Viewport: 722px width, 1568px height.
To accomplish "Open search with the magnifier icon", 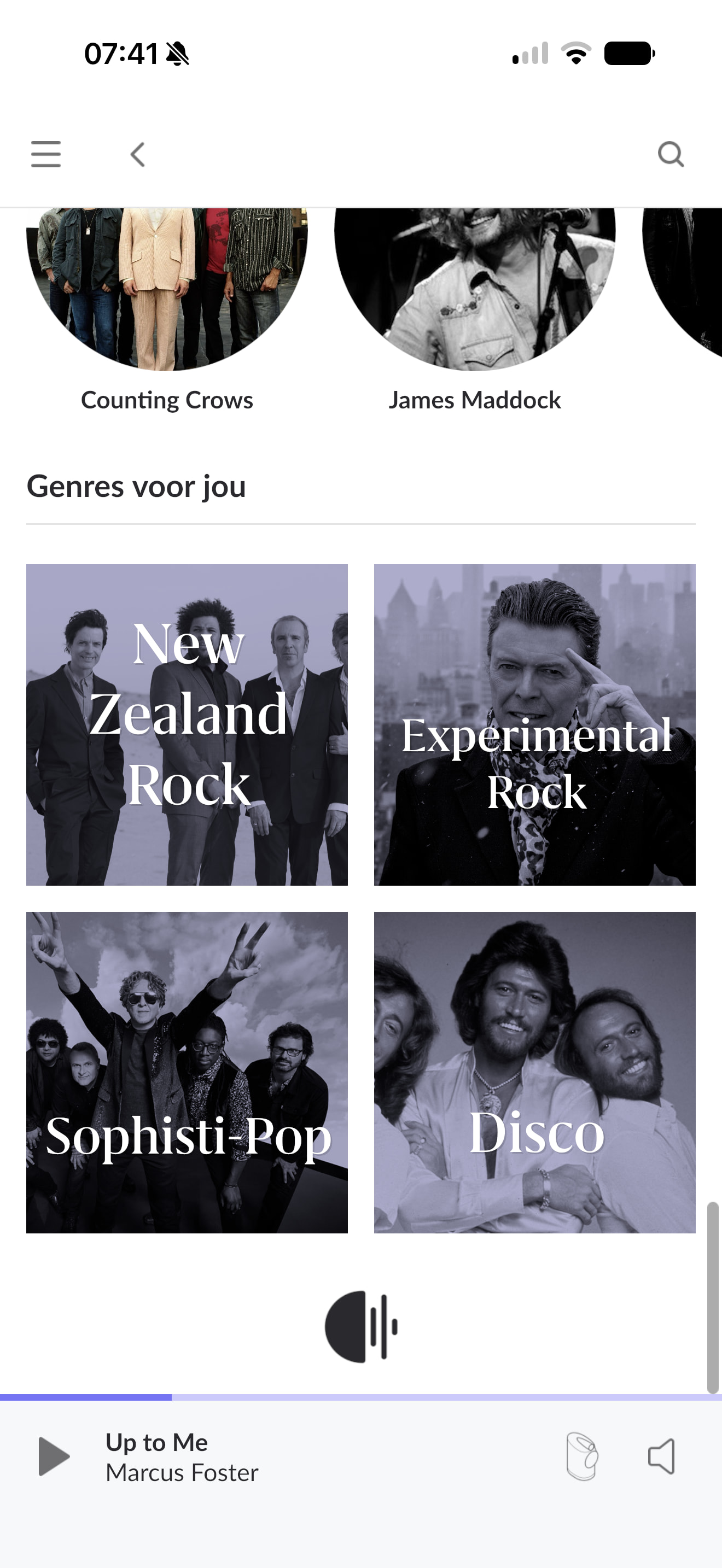I will point(671,154).
